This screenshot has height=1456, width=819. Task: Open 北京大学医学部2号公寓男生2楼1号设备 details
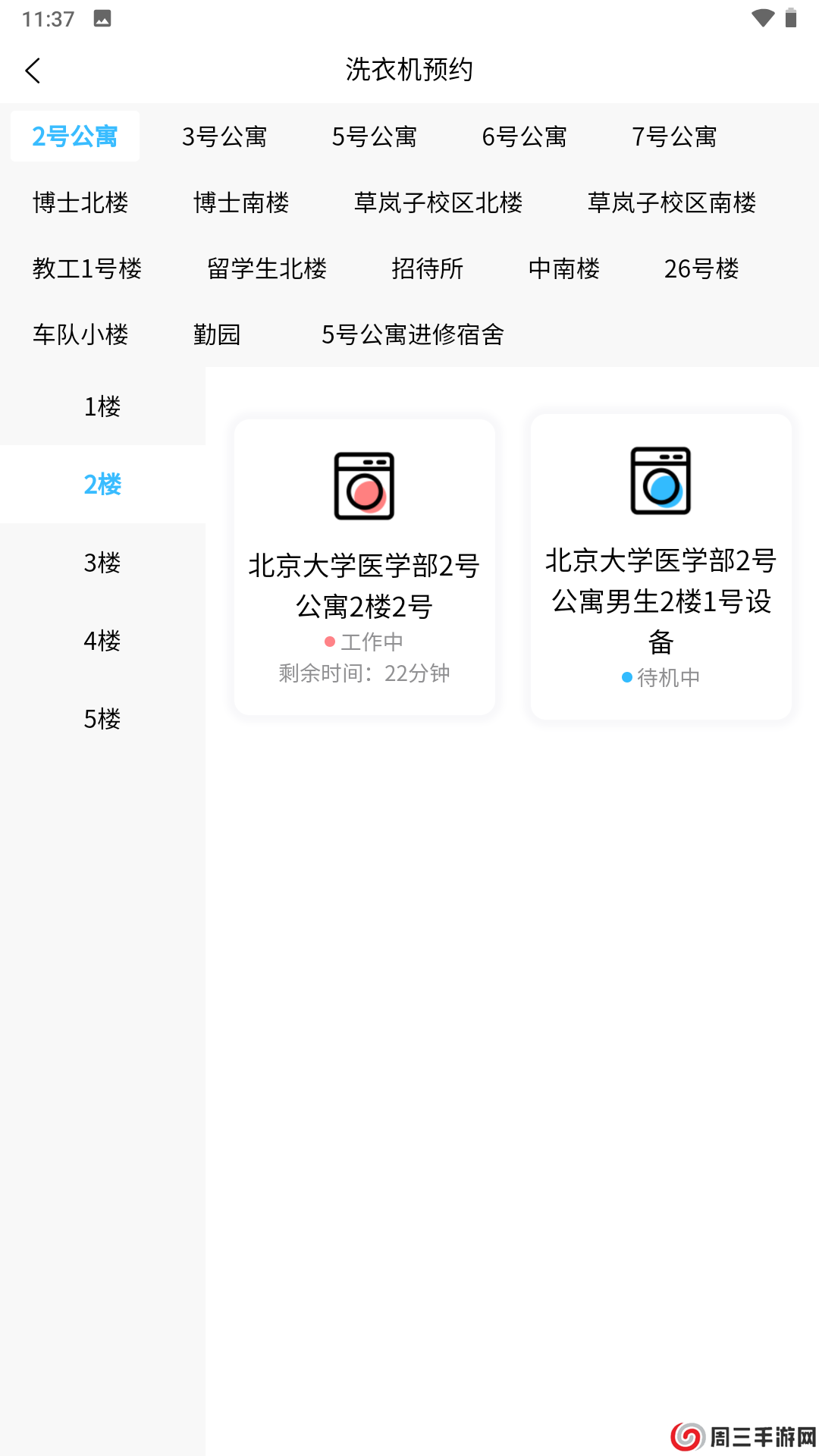tap(661, 565)
